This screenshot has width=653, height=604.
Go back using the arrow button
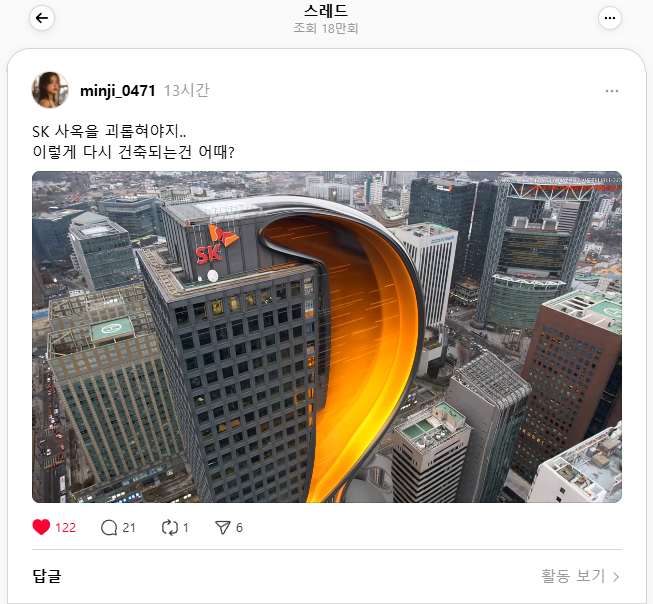(42, 18)
